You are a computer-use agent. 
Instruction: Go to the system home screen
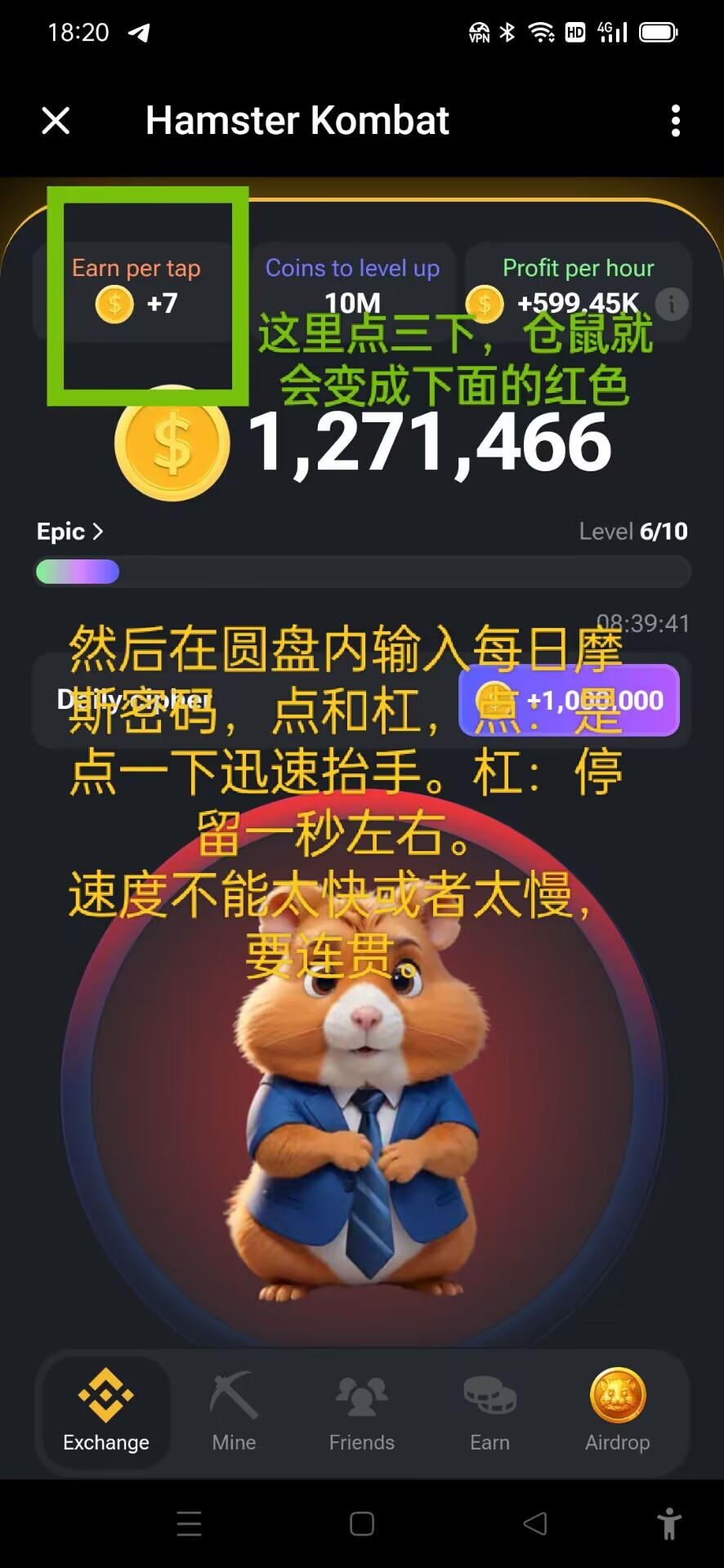tap(362, 1523)
